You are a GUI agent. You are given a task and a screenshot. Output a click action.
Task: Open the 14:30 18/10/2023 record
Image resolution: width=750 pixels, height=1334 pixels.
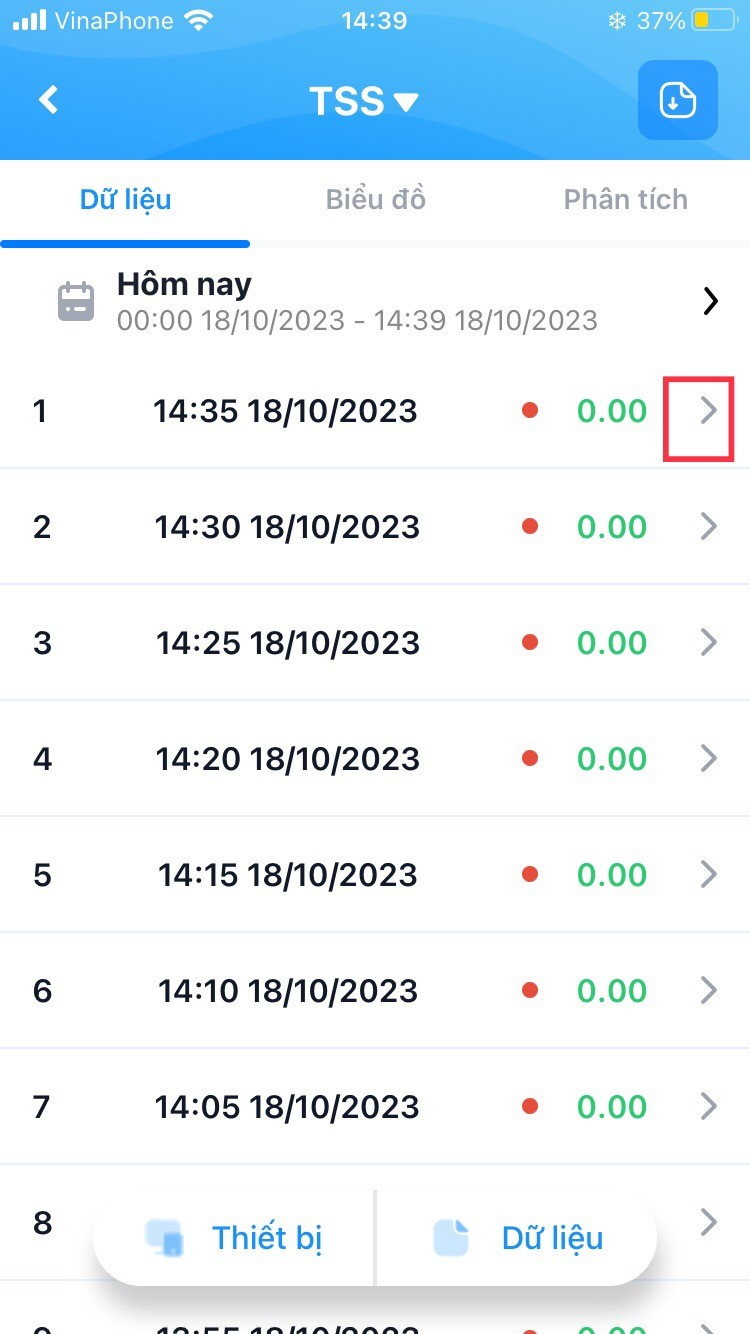point(375,526)
